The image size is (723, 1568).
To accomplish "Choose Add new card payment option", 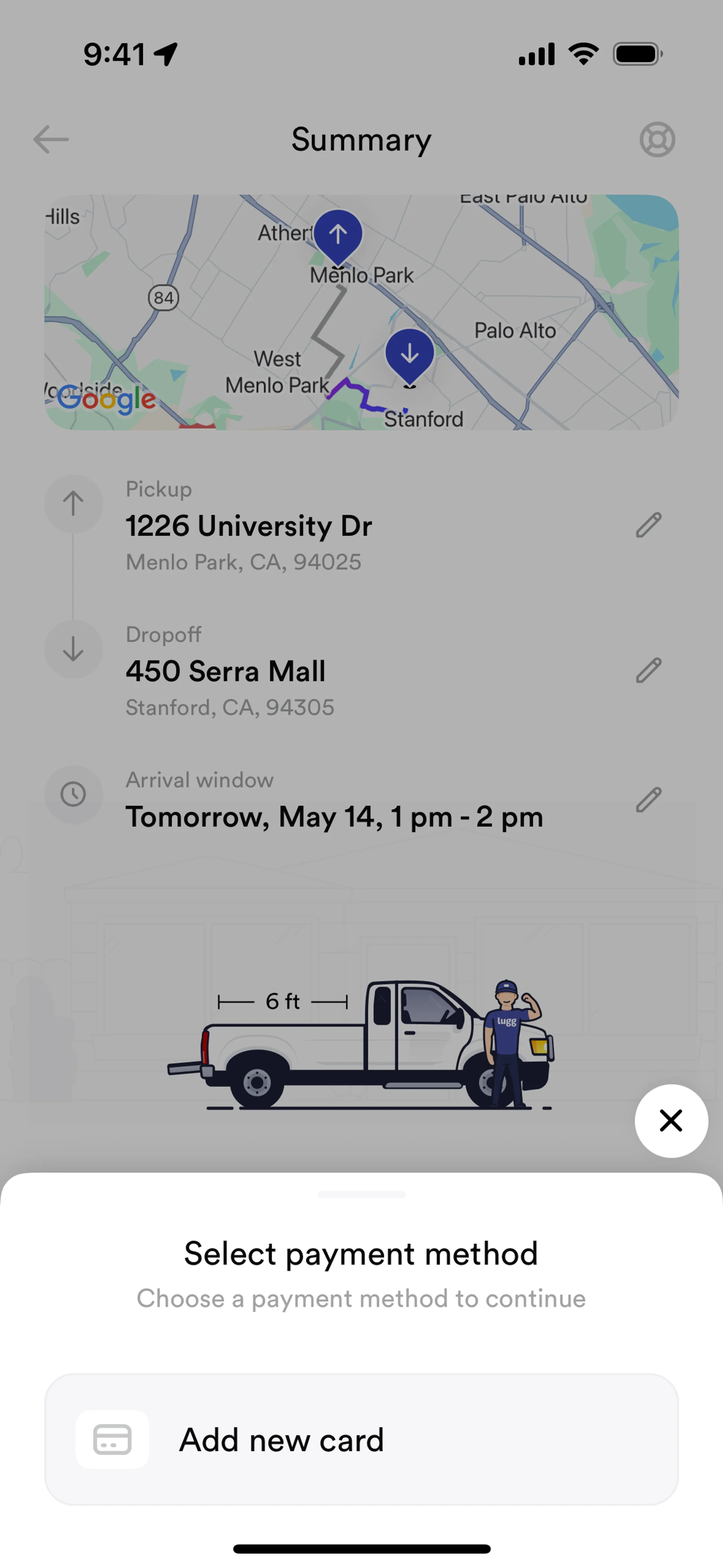I will coord(361,1439).
